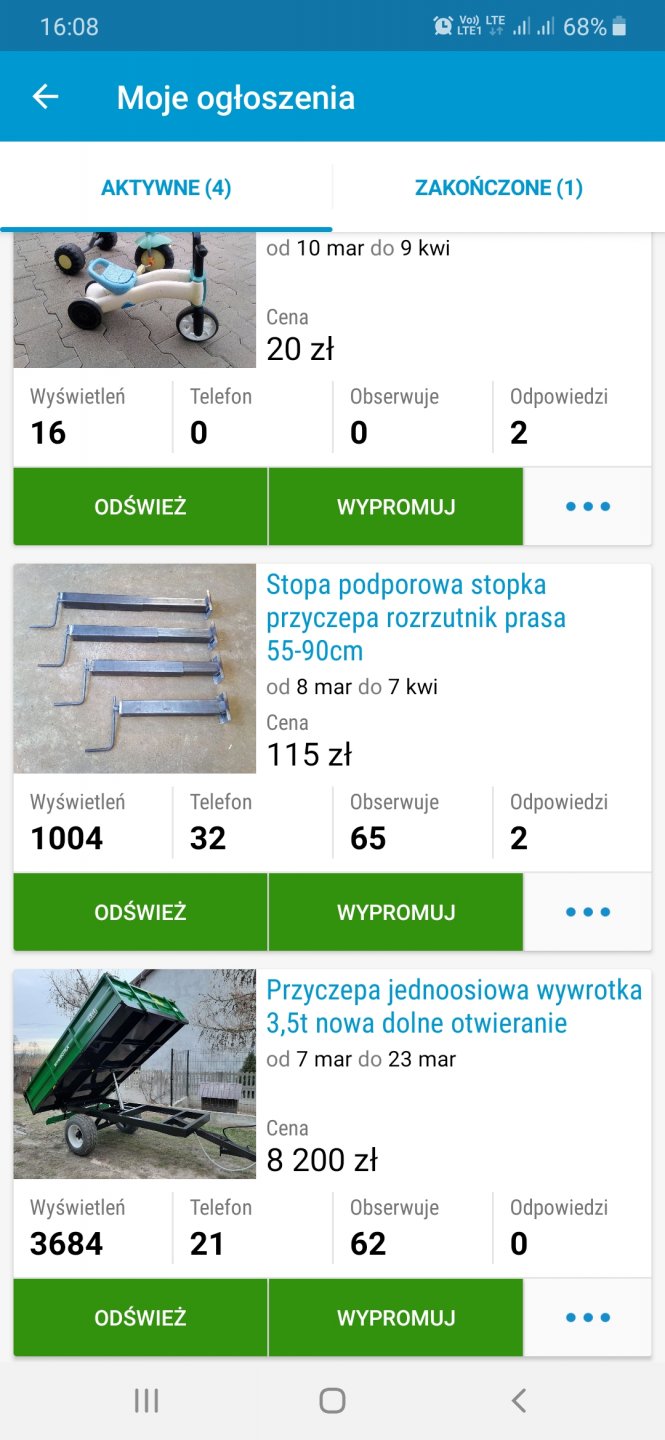Refresh the Stopa podporowa 115 zł listing

coord(140,912)
